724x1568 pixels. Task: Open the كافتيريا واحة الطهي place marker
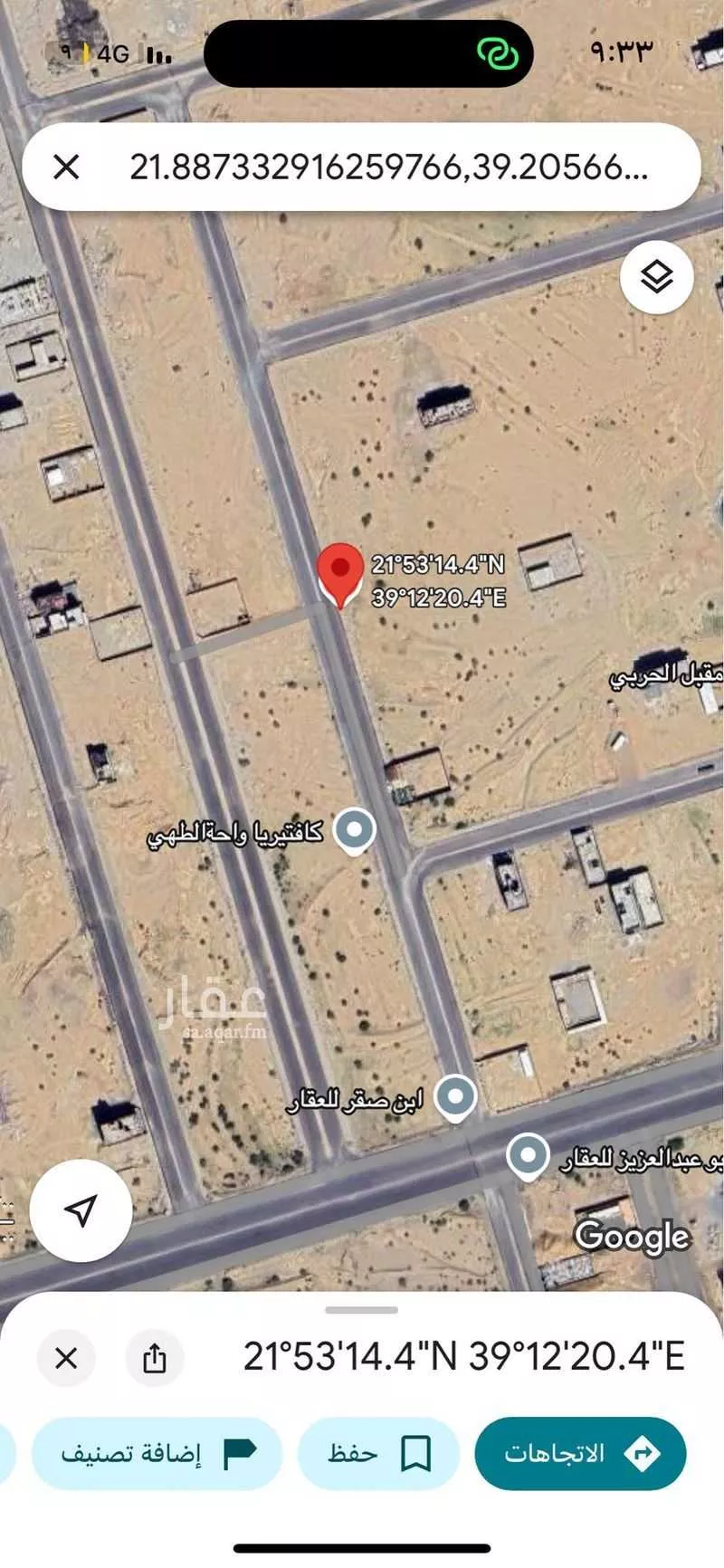point(355,830)
